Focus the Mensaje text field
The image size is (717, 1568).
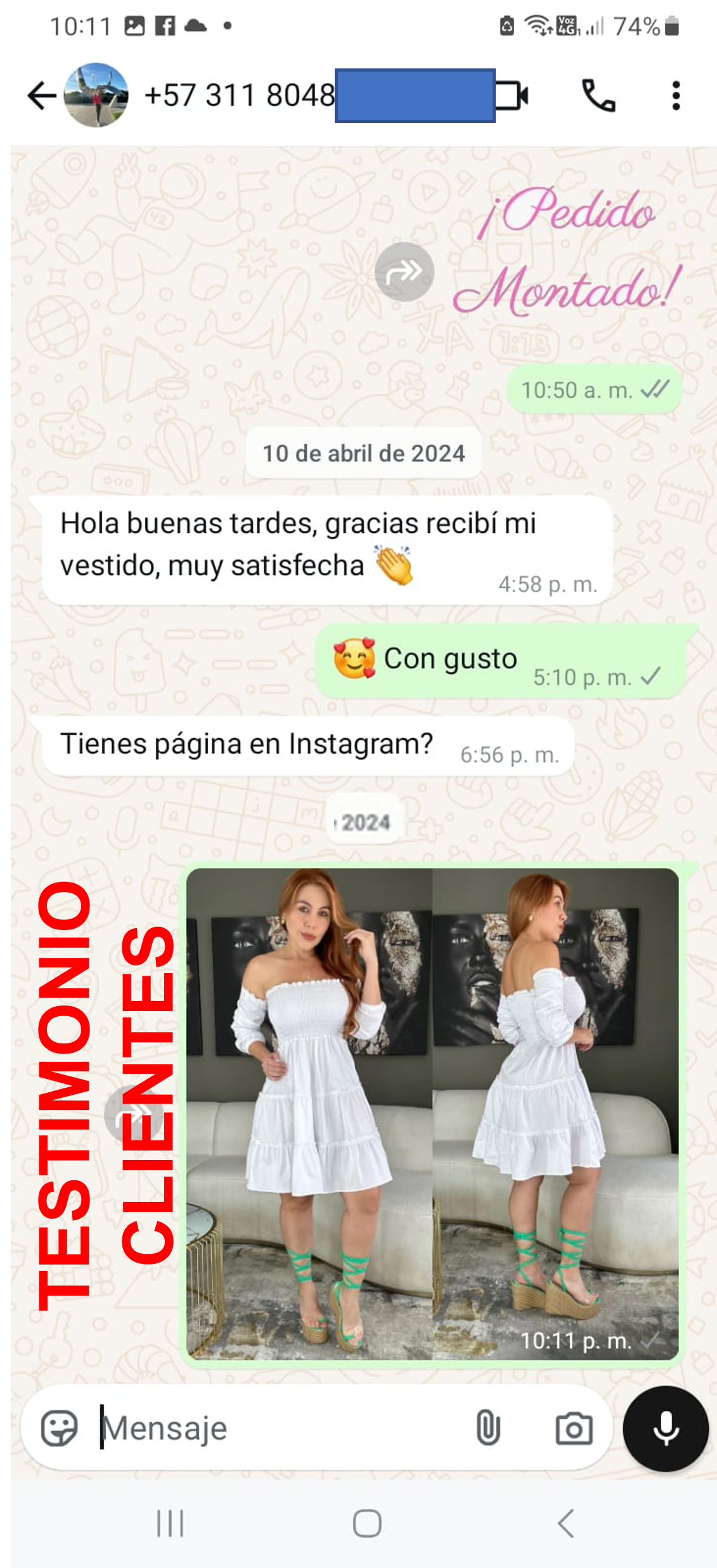tap(279, 1429)
